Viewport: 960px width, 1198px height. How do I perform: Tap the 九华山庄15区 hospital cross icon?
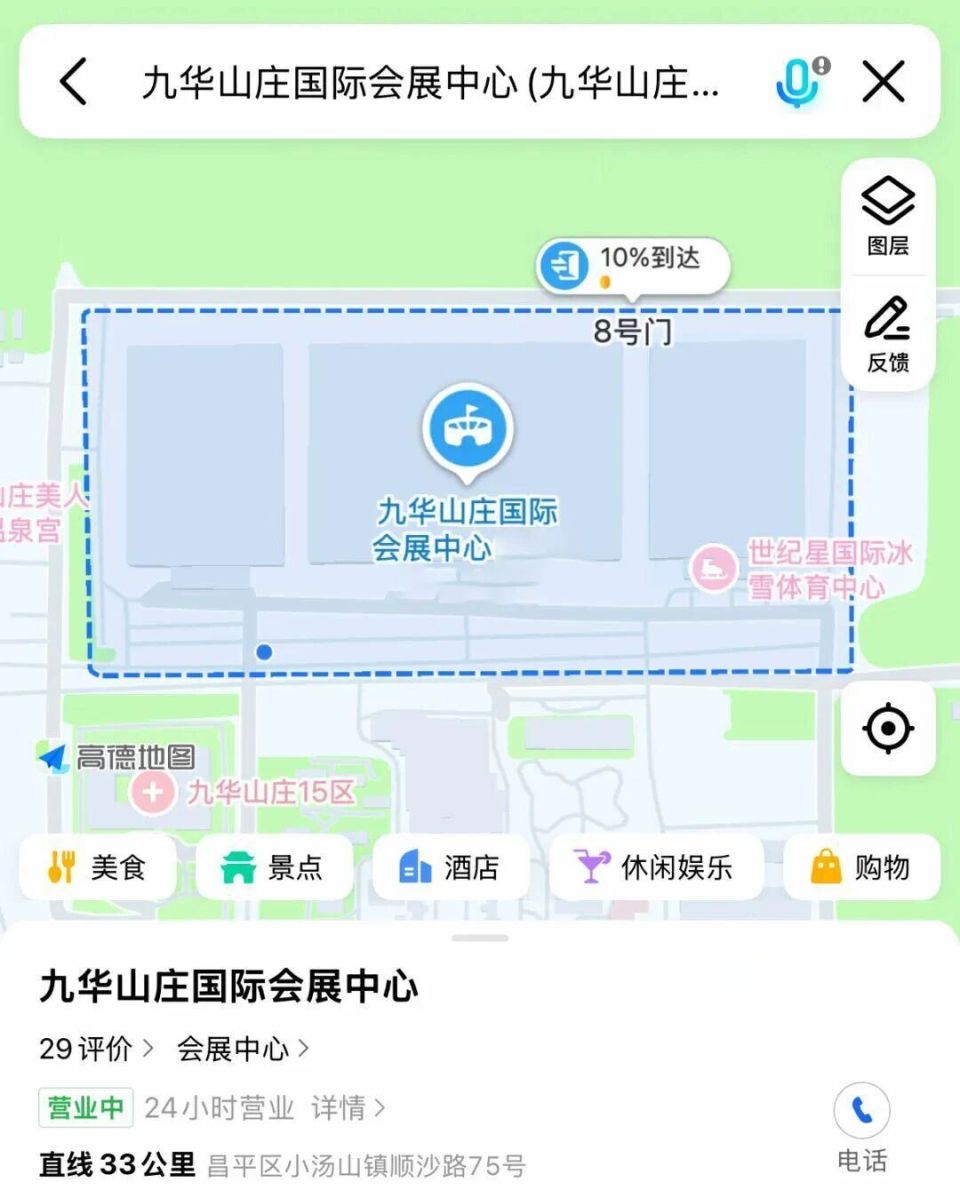tap(152, 793)
